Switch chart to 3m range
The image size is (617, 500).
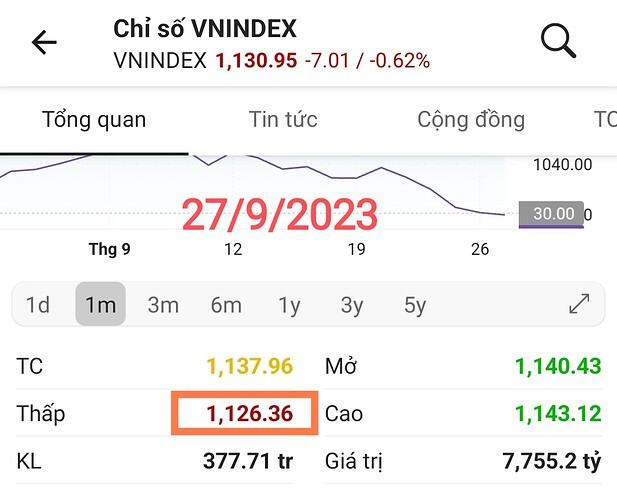click(x=163, y=305)
